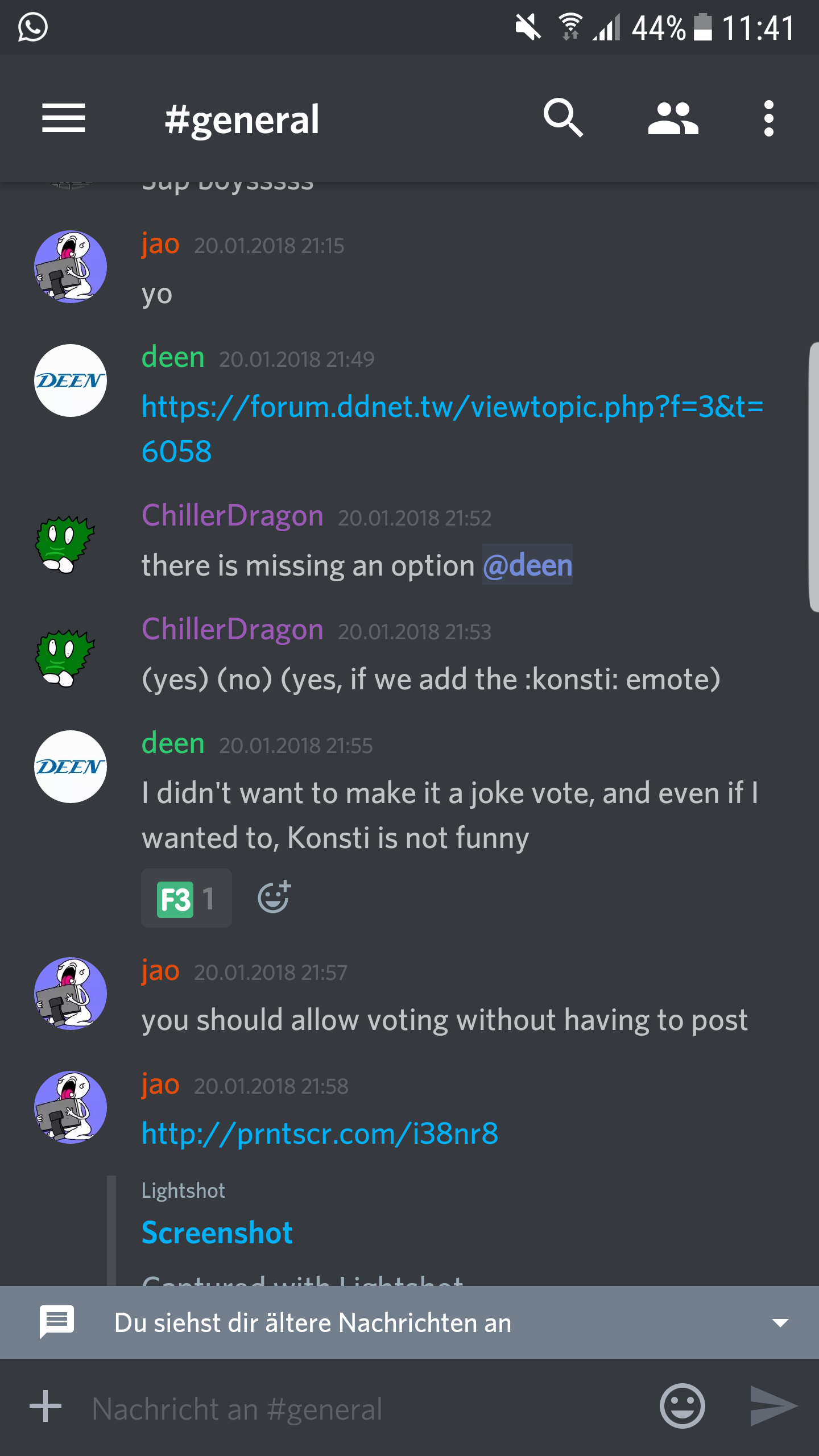Search messages in #general
Viewport: 819px width, 1456px height.
[x=562, y=118]
